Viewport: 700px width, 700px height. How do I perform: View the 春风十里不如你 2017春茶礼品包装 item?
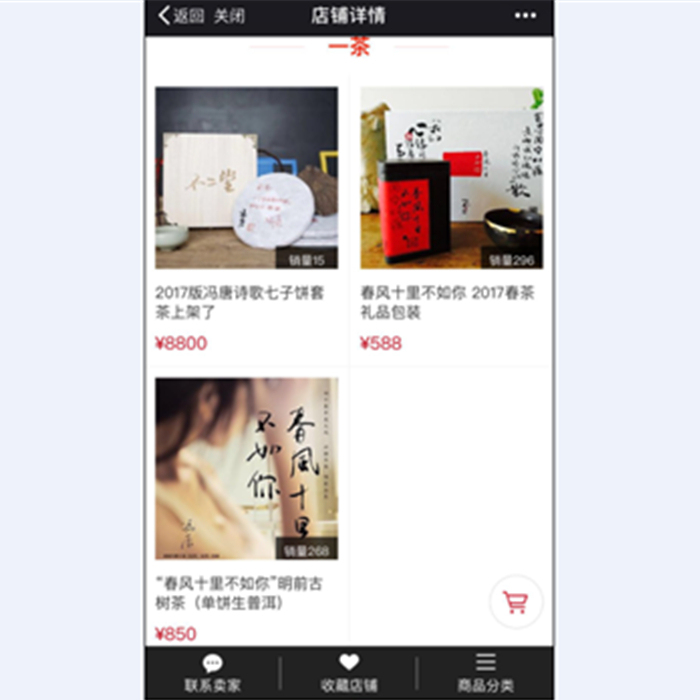click(x=451, y=178)
